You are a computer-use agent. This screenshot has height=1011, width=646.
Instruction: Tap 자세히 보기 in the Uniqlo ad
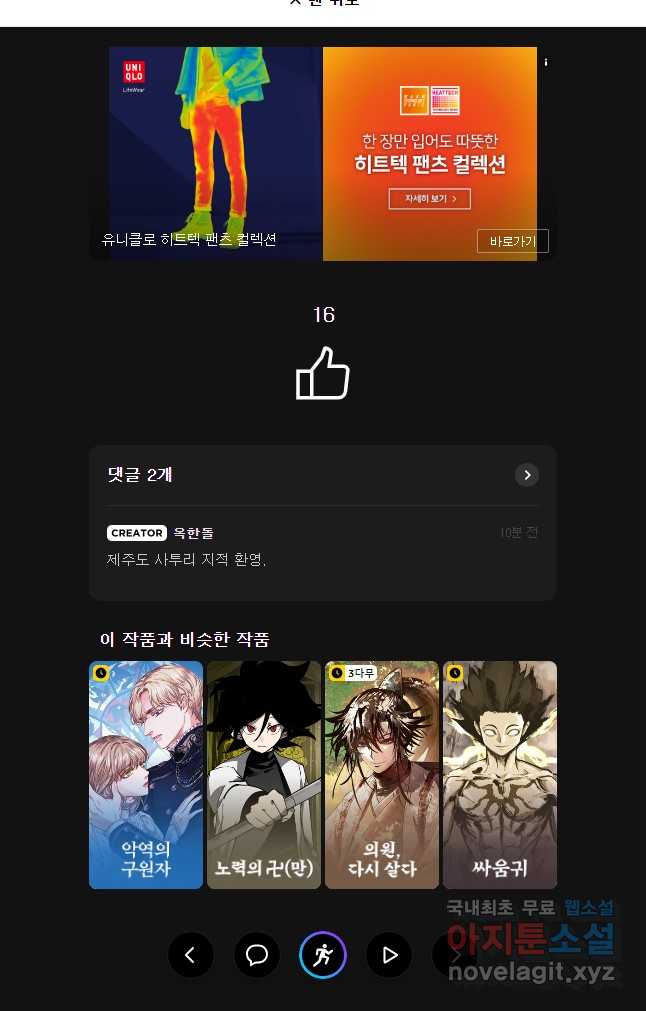[x=429, y=199]
